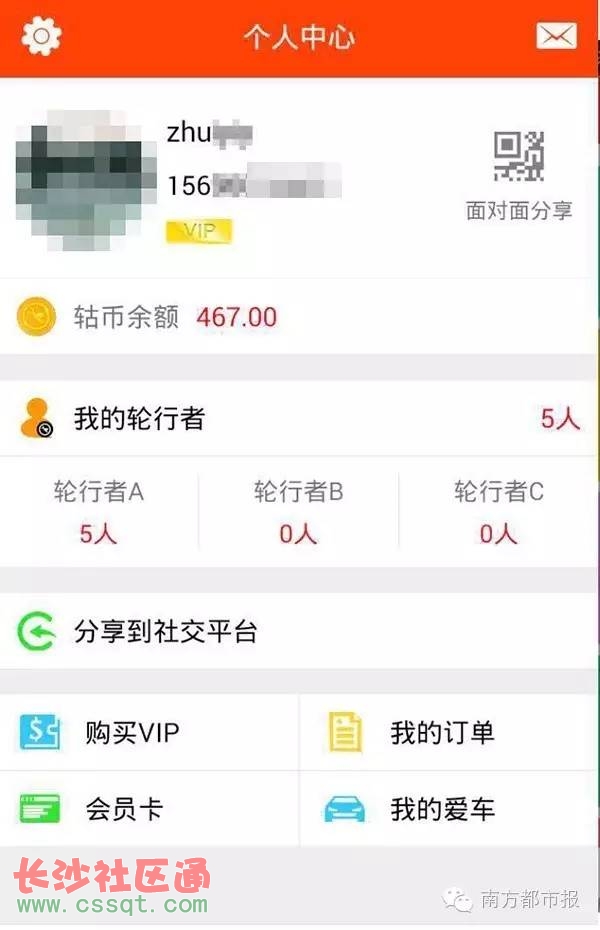Select 轮行者A group

click(x=99, y=511)
